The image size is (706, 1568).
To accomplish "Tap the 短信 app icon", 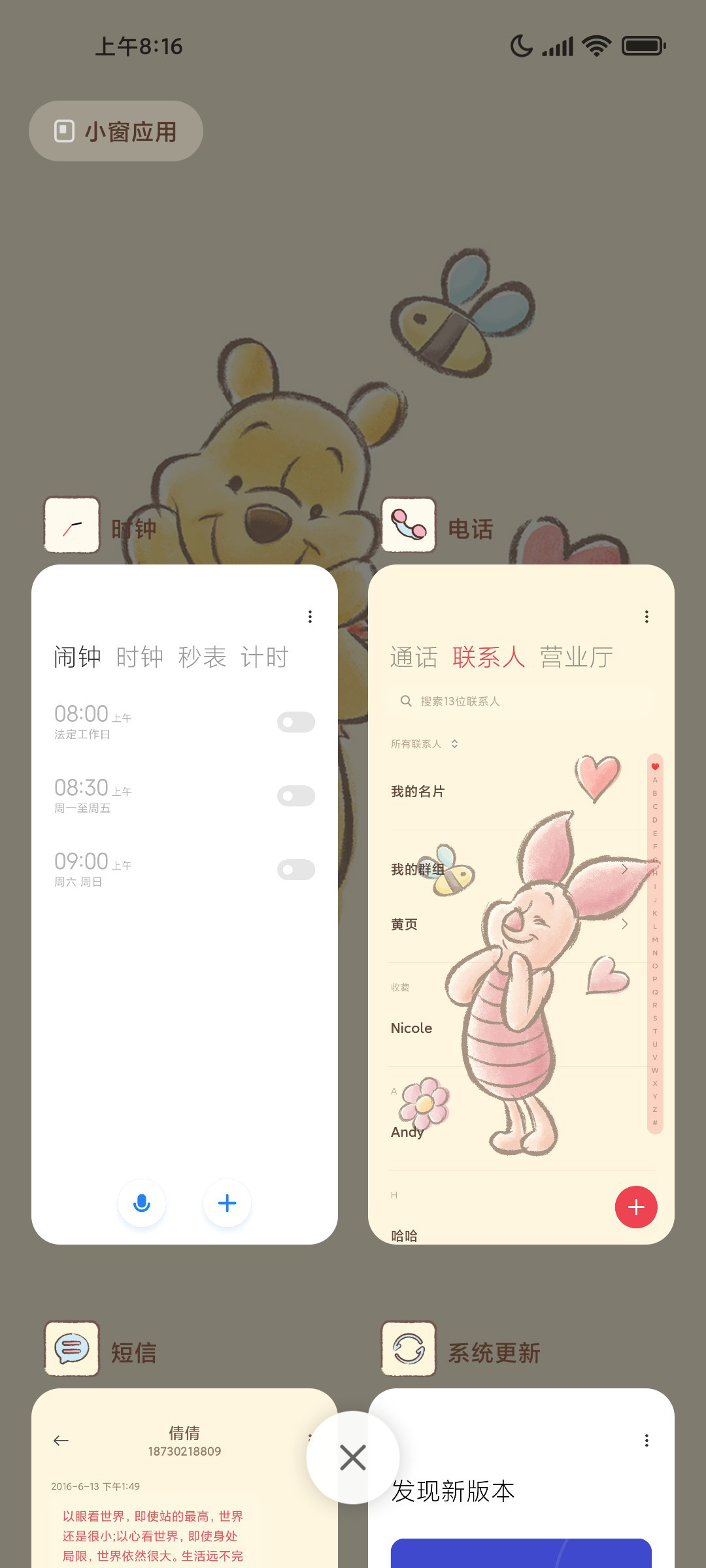I will pyautogui.click(x=72, y=1348).
